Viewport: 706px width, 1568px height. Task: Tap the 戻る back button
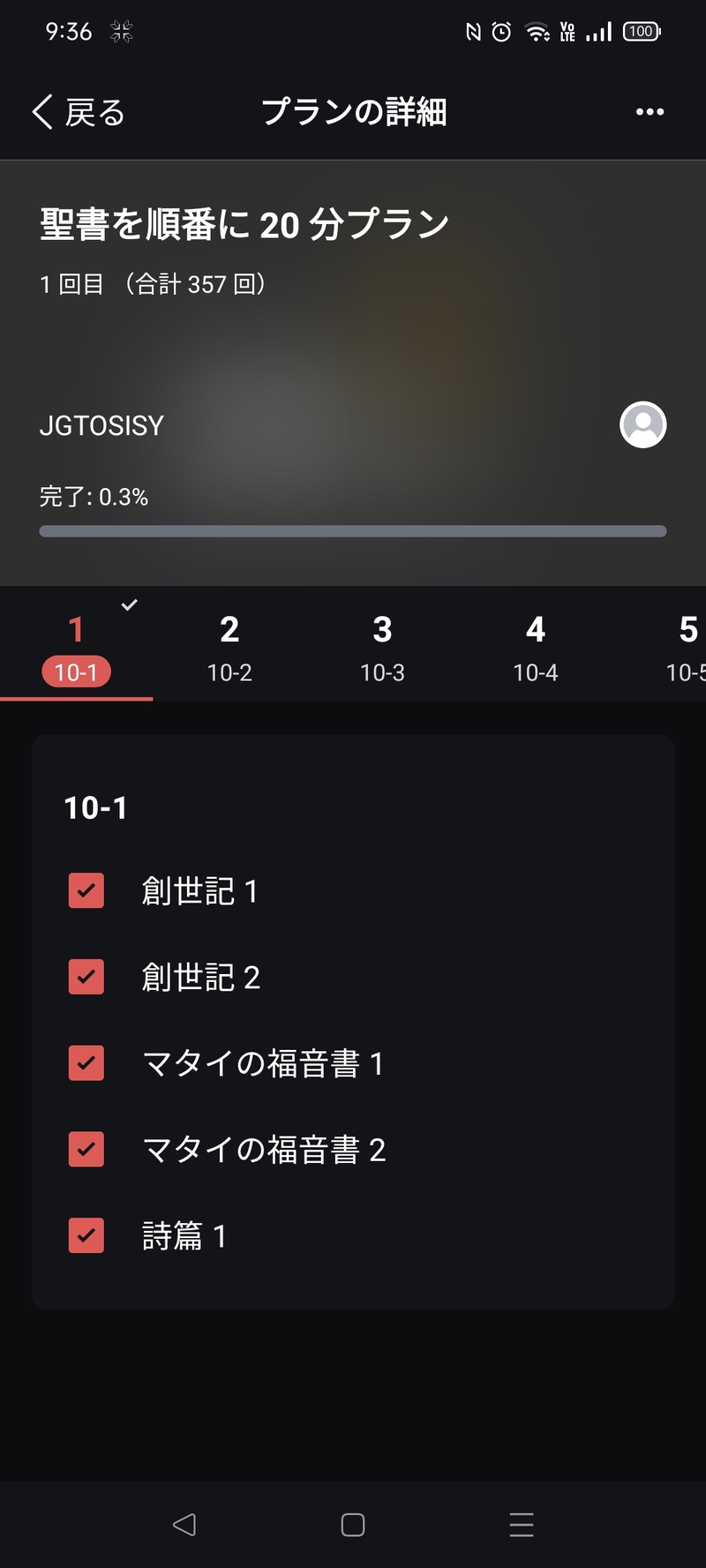(x=79, y=113)
